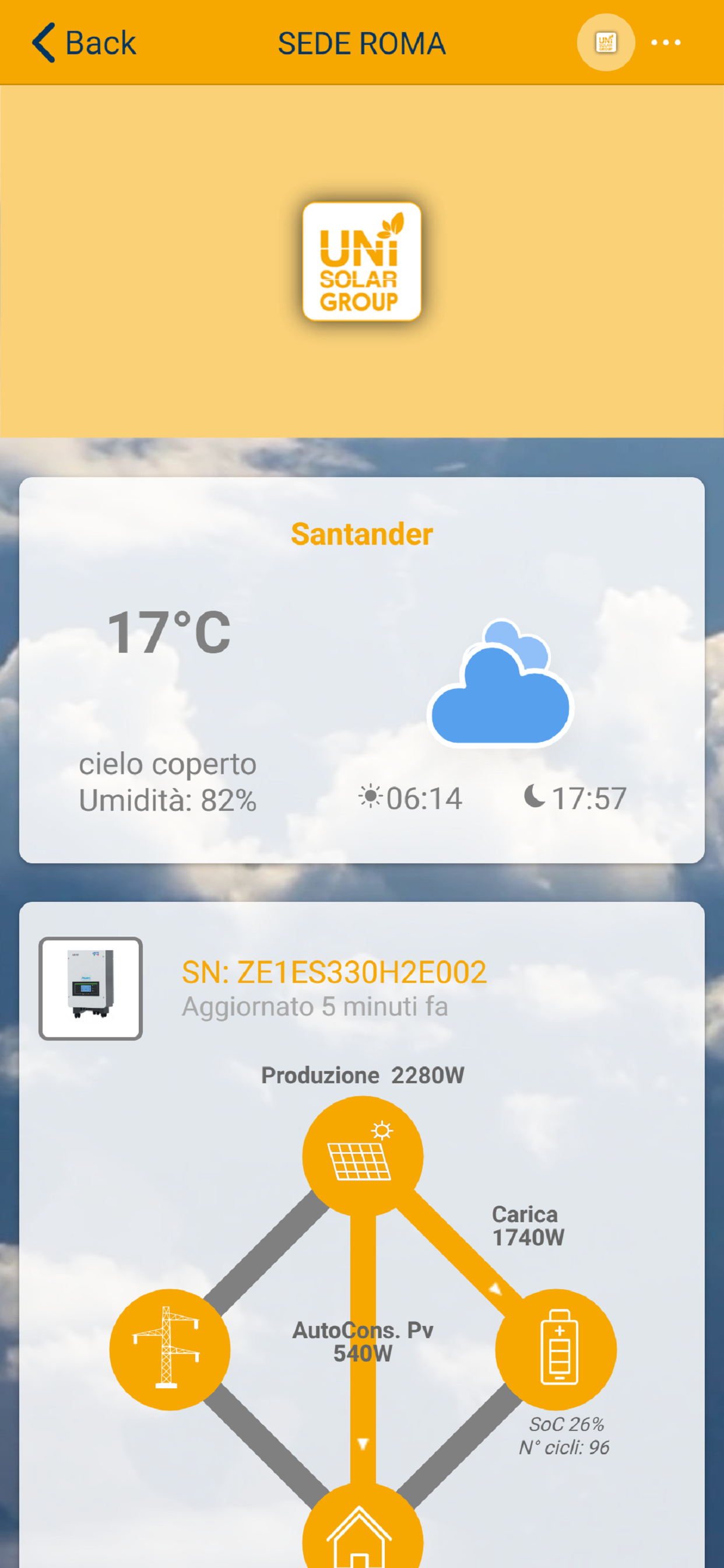
Task: Tap the battery storage node
Action: click(x=556, y=1349)
